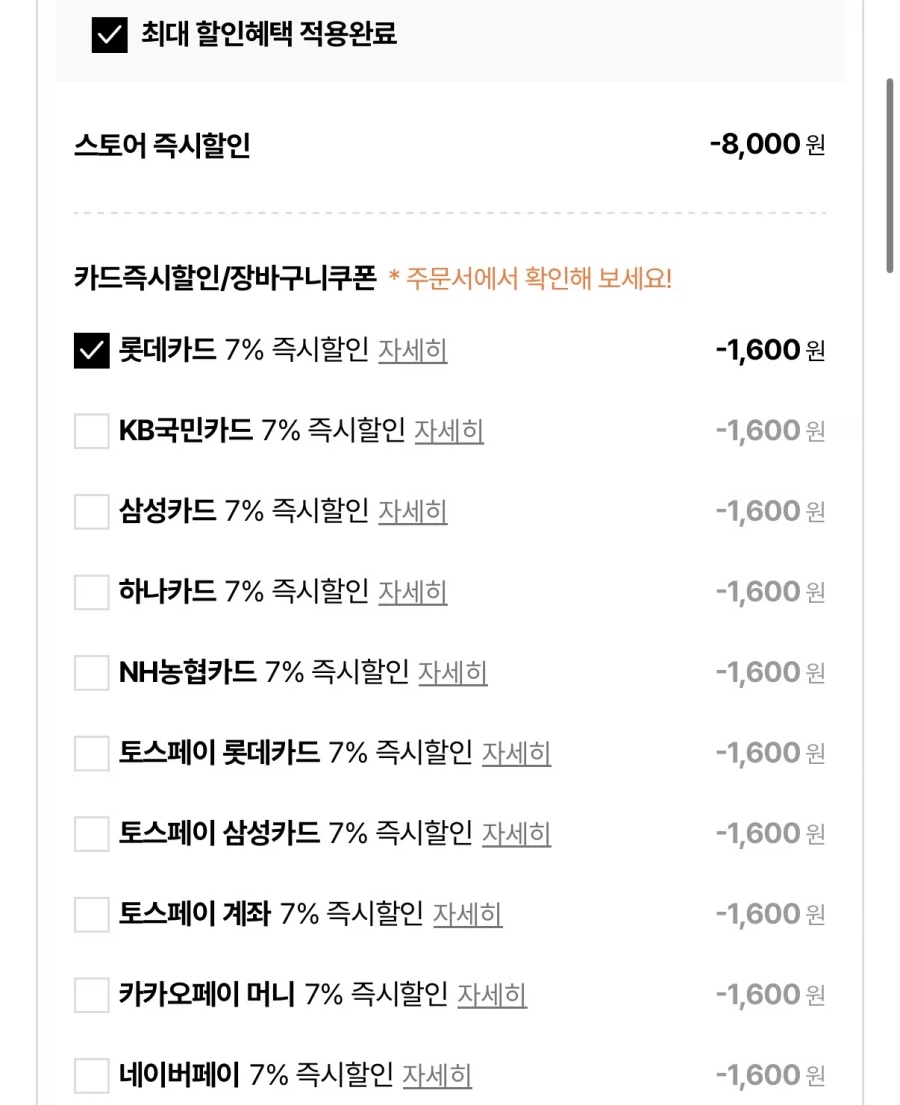Uncheck the 롯데카드 7% 즉시할인 option

click(89, 350)
